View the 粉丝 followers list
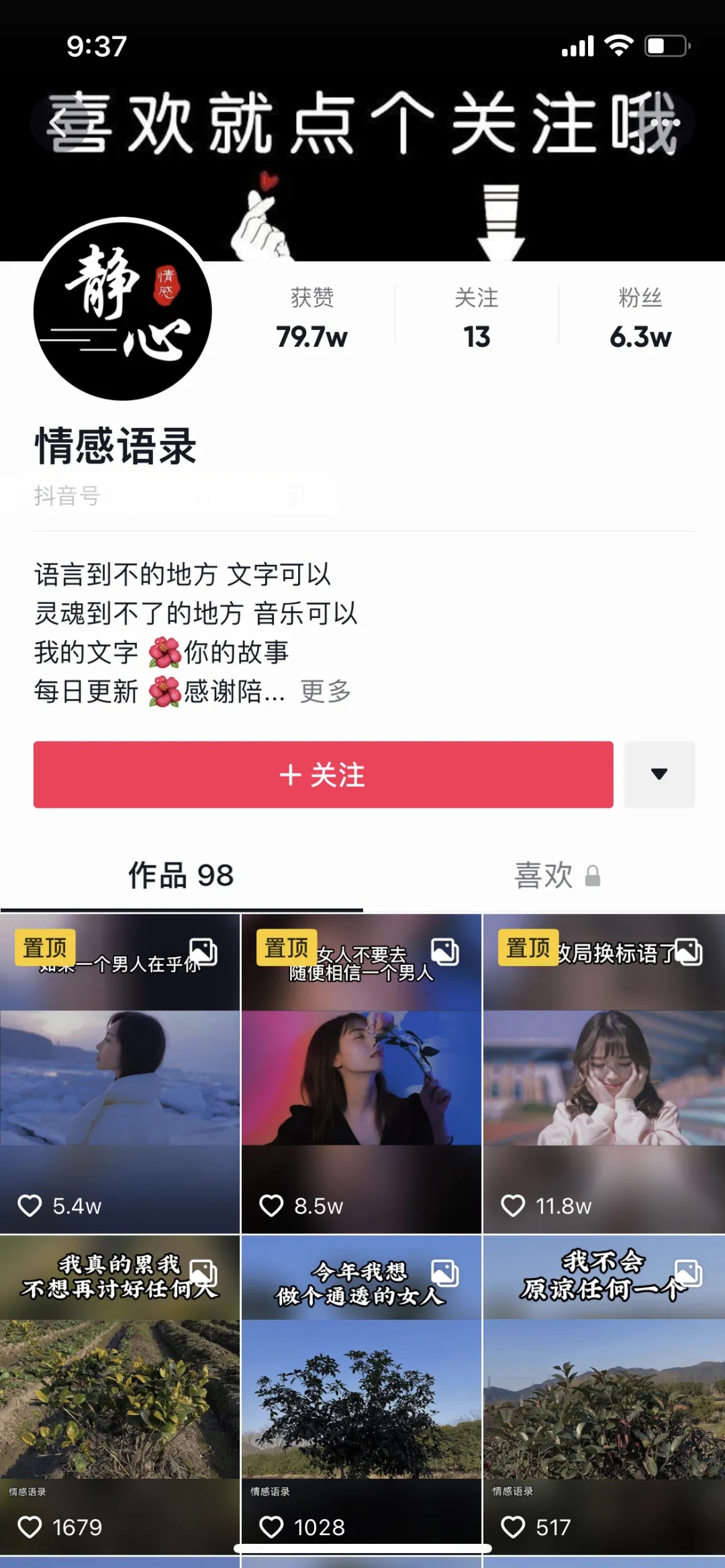 tap(640, 317)
